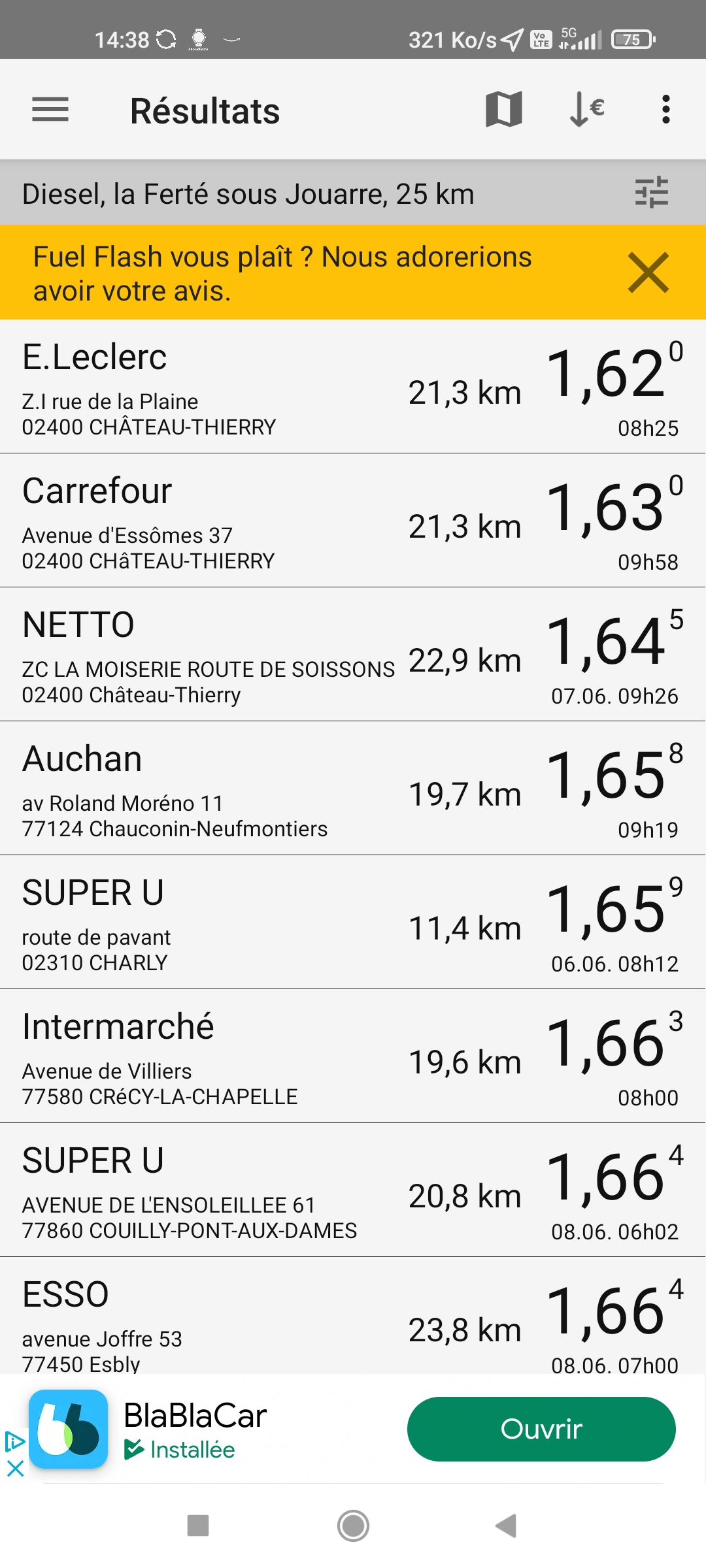Sort results by price
Viewport: 706px width, 1568px height.
click(x=586, y=109)
